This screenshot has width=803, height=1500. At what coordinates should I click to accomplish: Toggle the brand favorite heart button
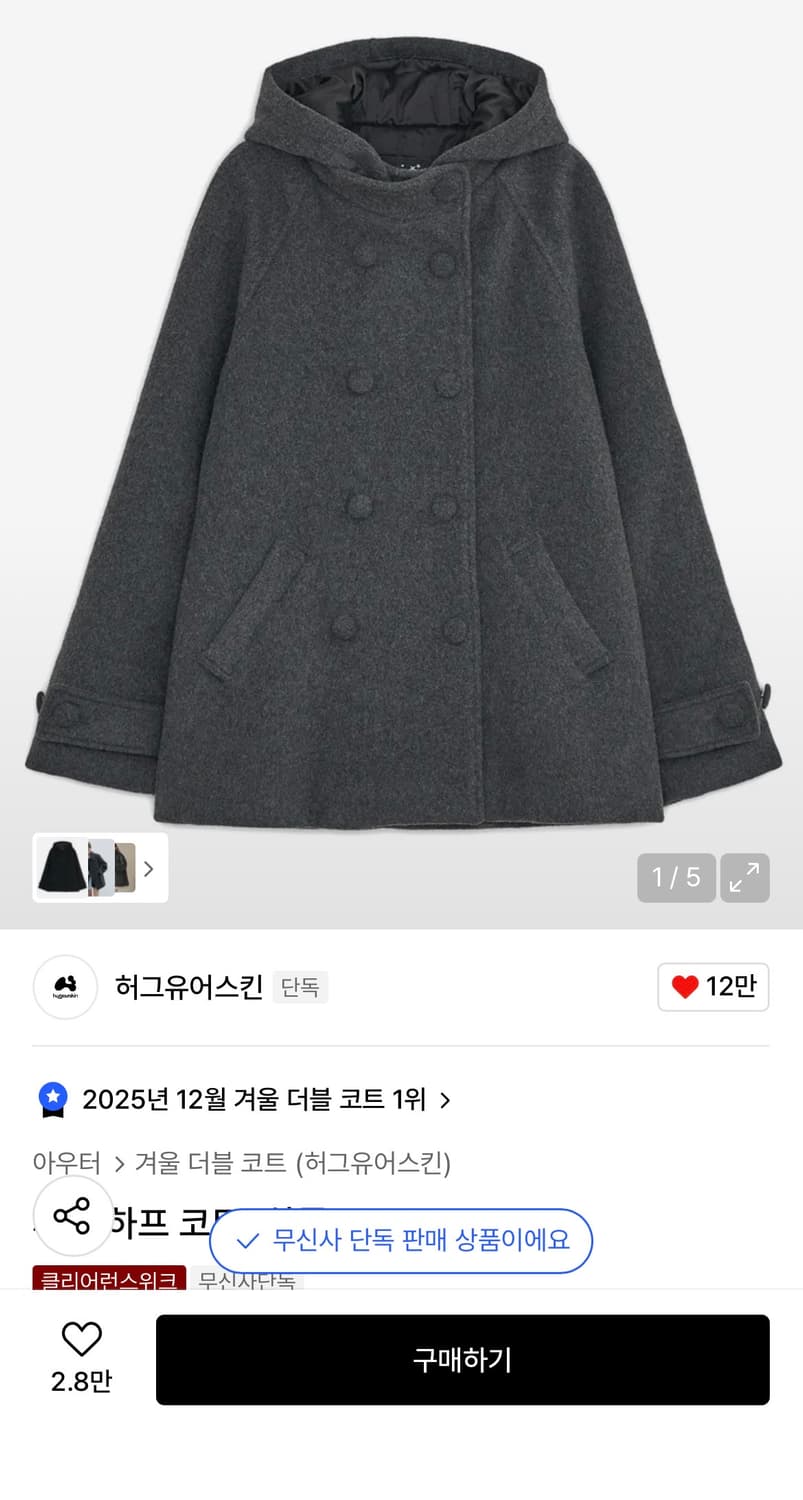[x=712, y=987]
